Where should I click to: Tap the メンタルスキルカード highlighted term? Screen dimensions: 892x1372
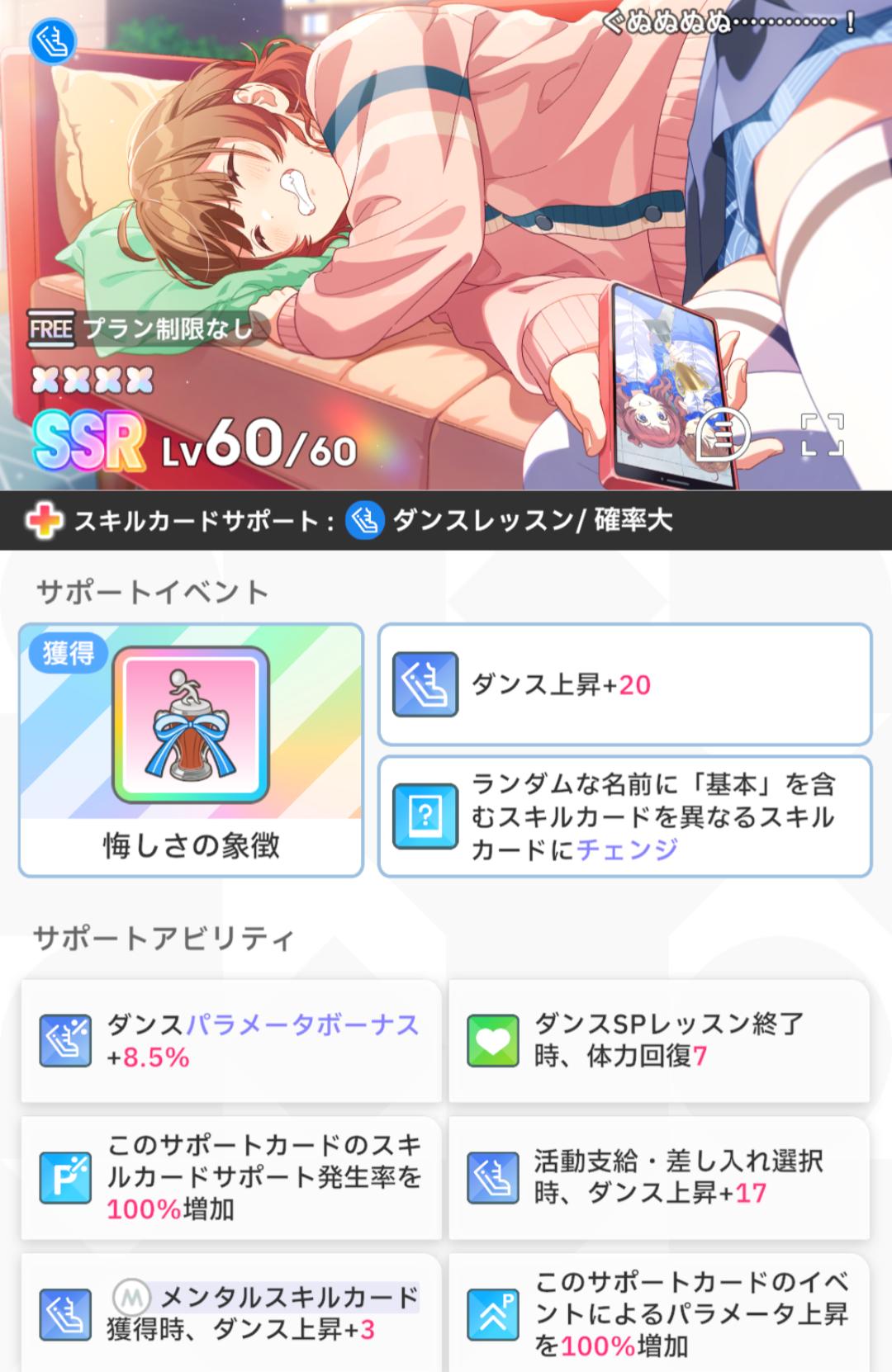[x=289, y=1297]
